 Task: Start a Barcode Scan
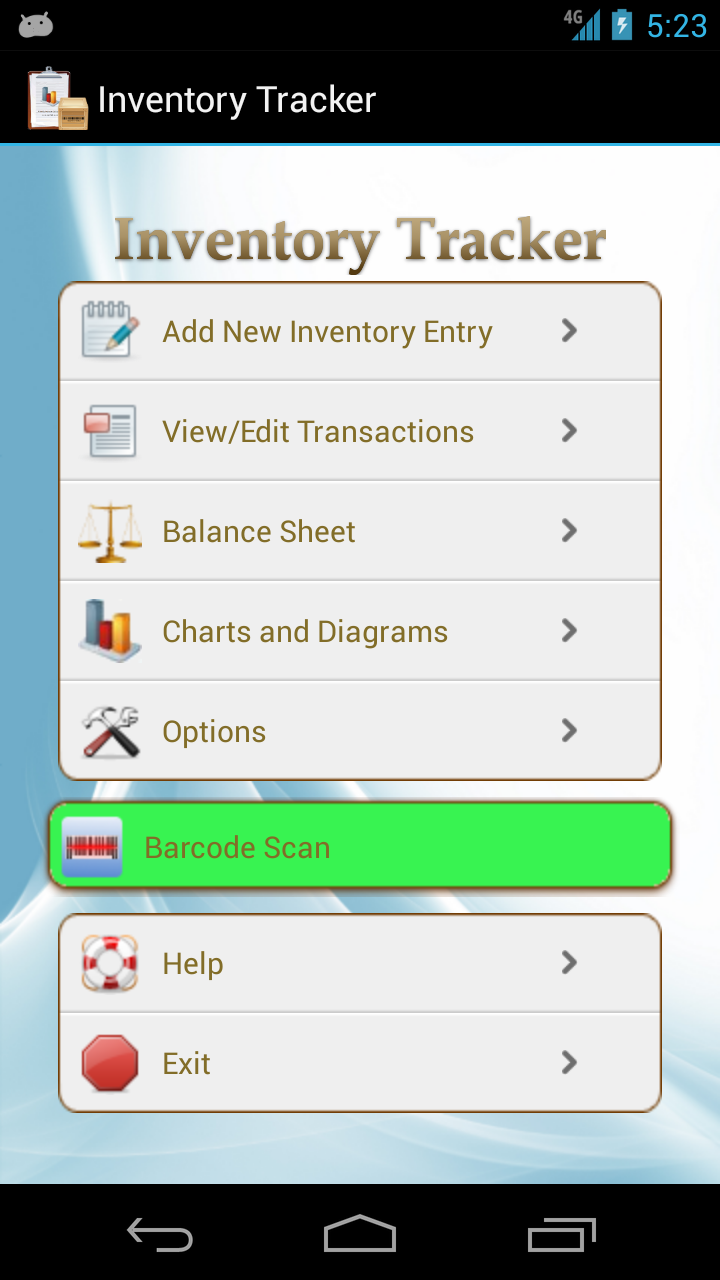[x=360, y=847]
